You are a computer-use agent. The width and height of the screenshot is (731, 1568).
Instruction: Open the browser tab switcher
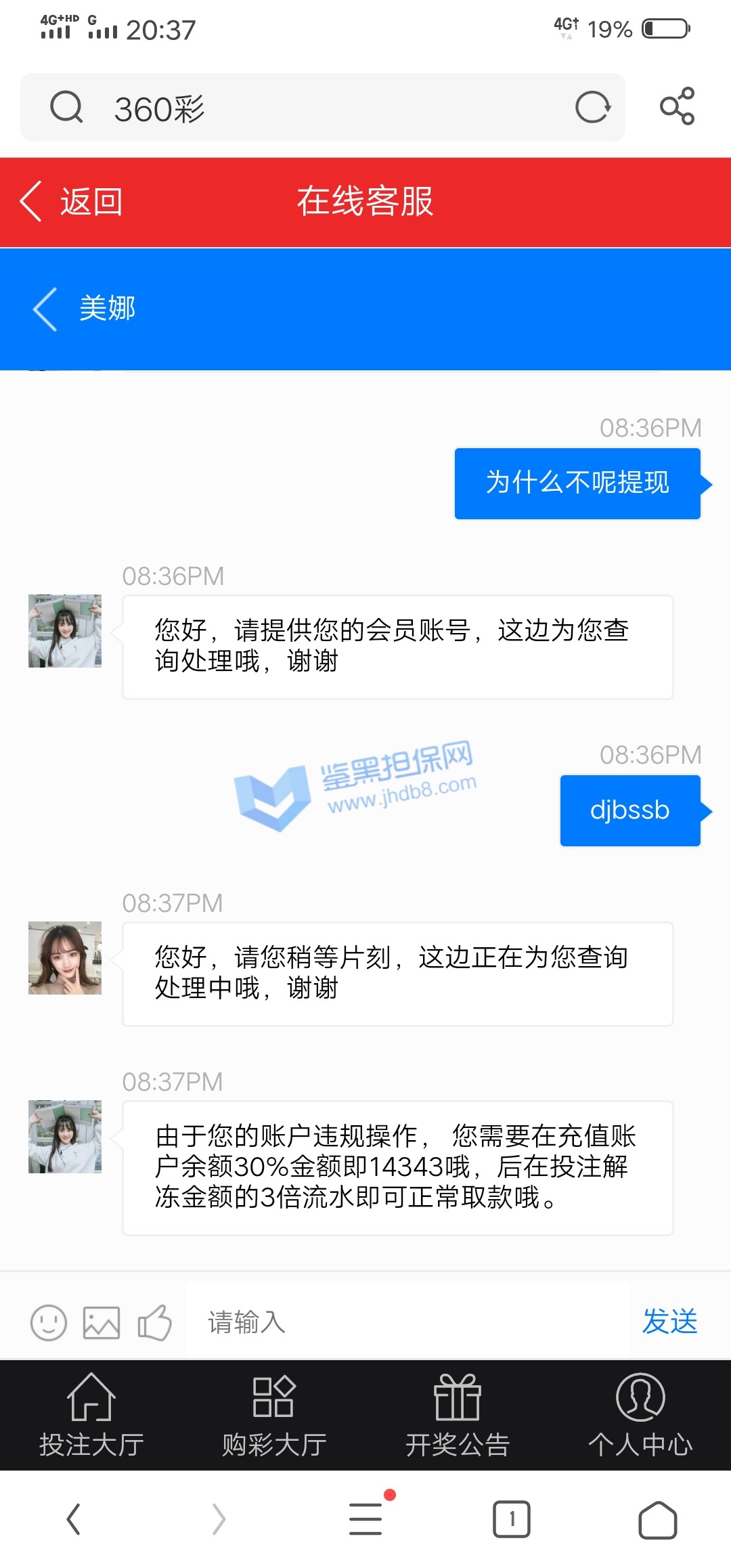(512, 1519)
